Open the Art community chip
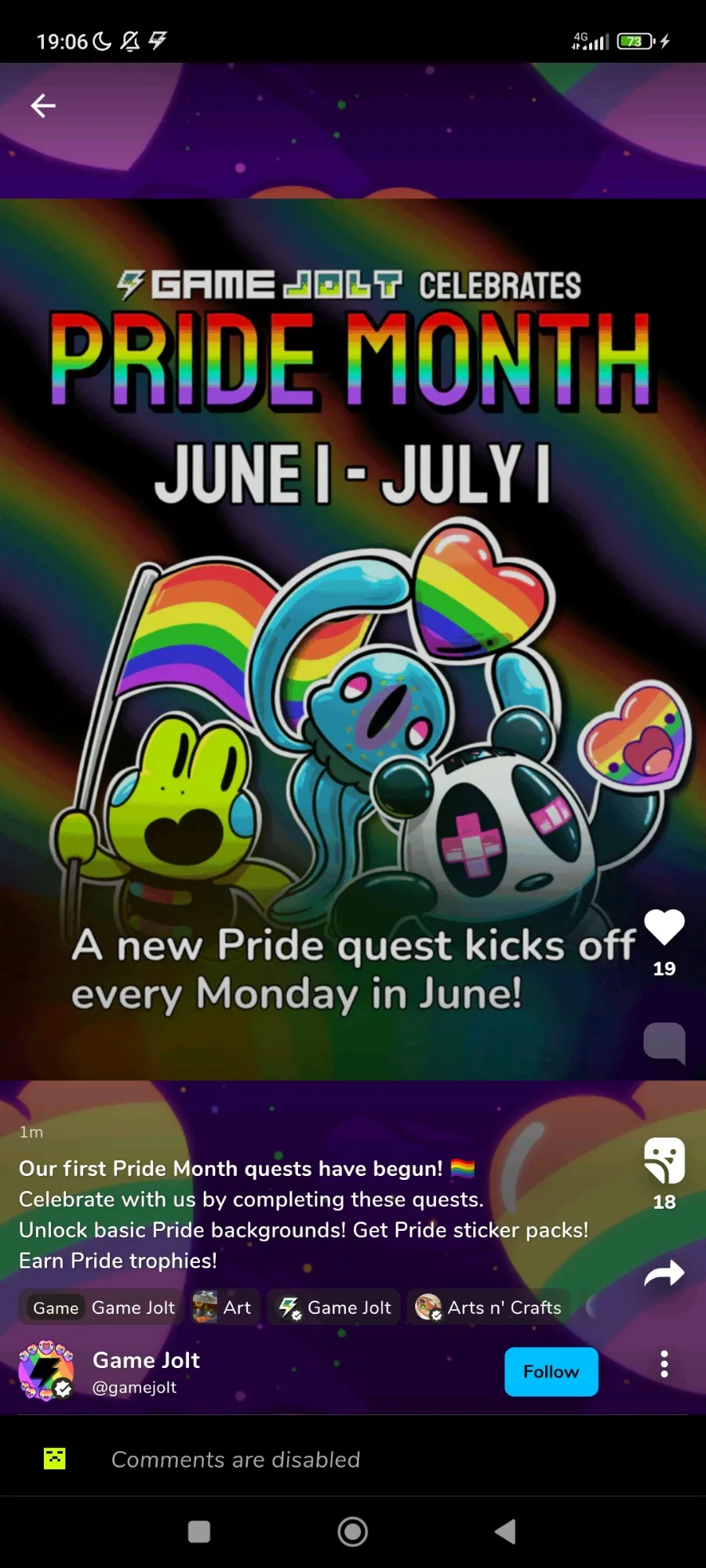 point(224,1308)
